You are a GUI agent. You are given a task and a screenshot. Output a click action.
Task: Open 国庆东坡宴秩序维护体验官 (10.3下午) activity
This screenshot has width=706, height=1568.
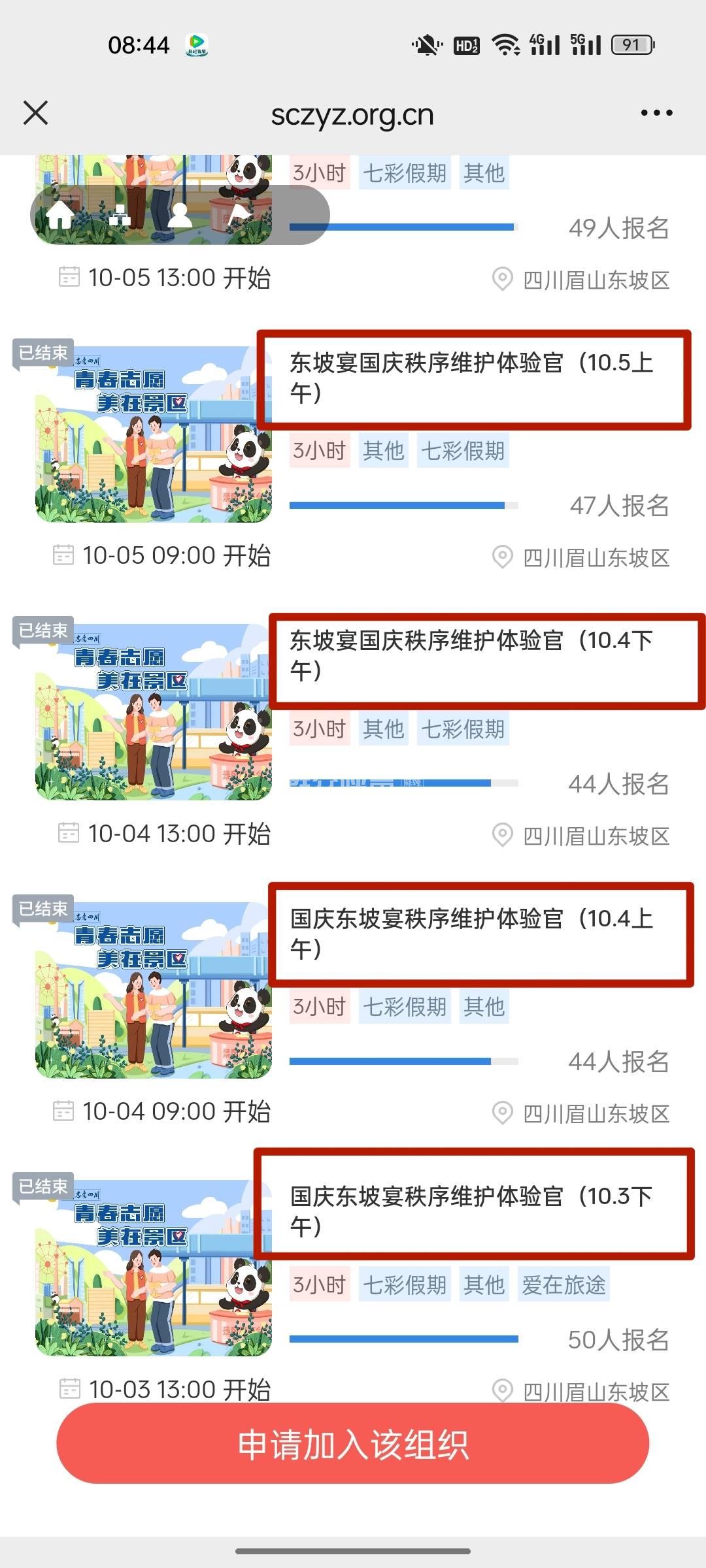[x=472, y=1211]
